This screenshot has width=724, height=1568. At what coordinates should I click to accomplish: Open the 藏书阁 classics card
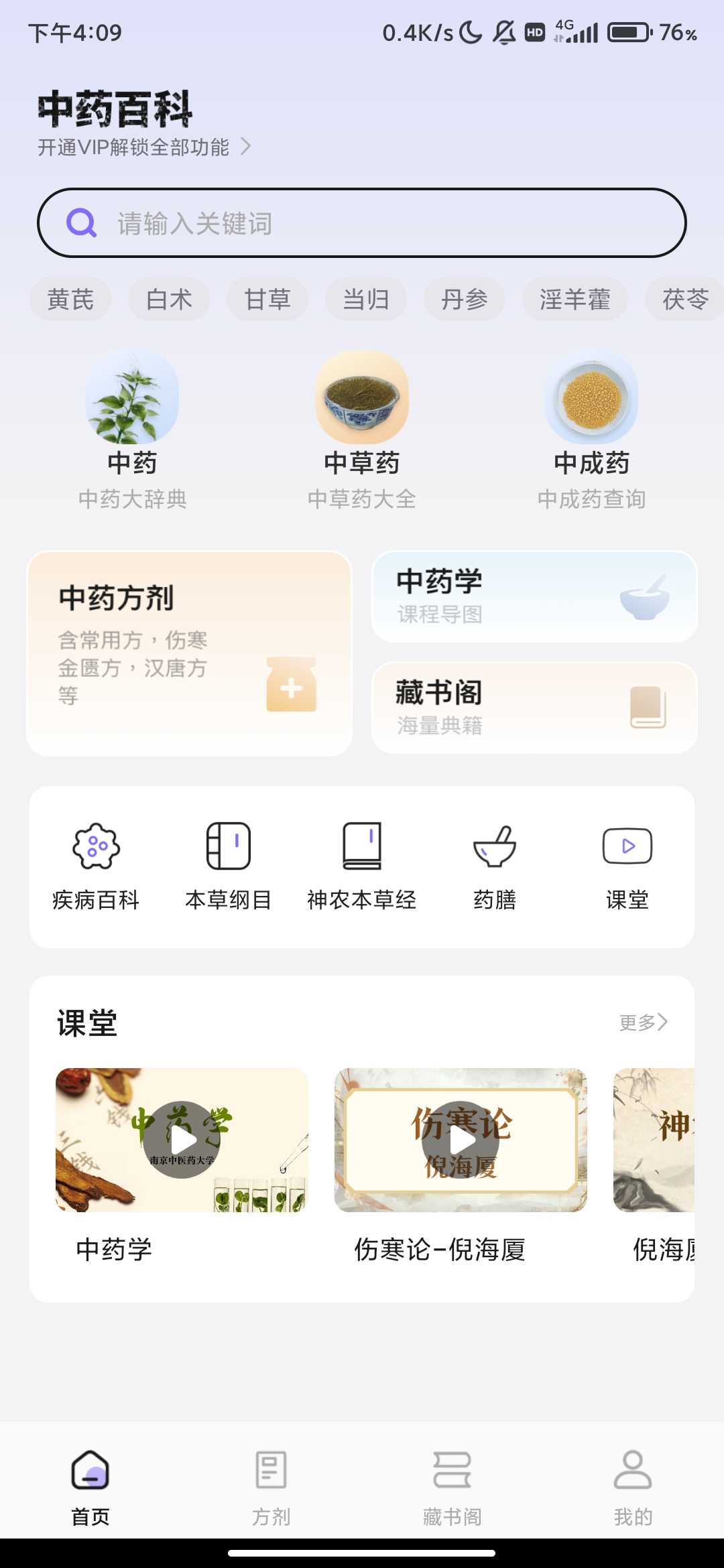tap(534, 708)
